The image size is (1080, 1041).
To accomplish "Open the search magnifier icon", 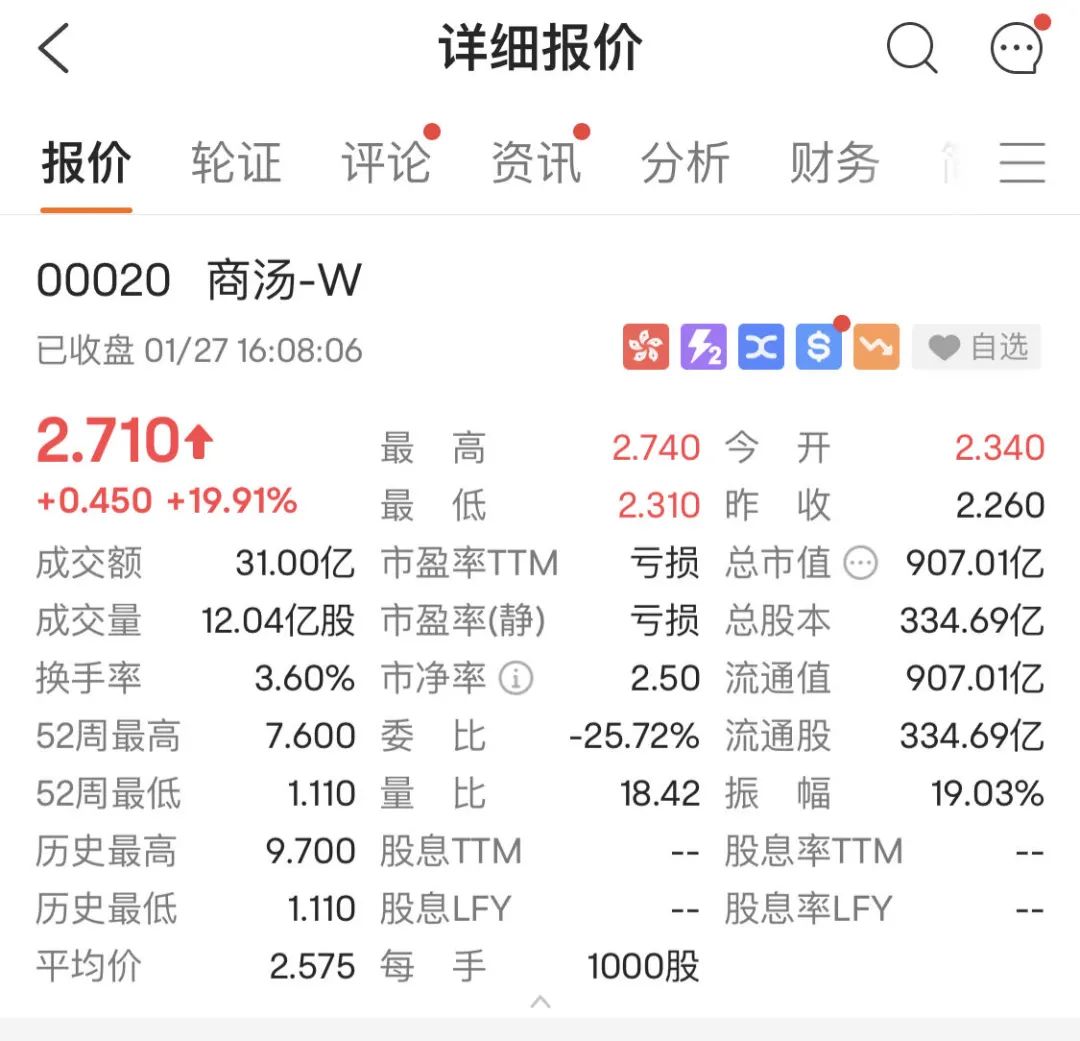I will pos(912,47).
